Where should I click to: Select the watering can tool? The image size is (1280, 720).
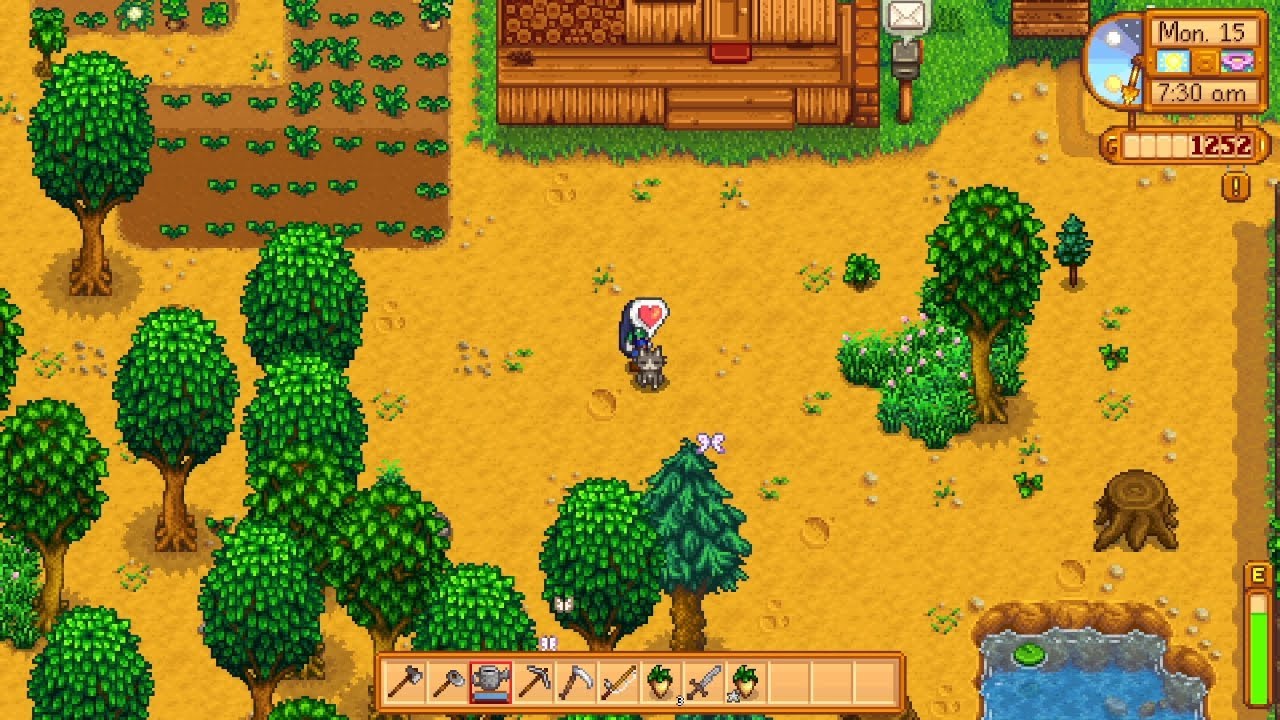[x=491, y=683]
